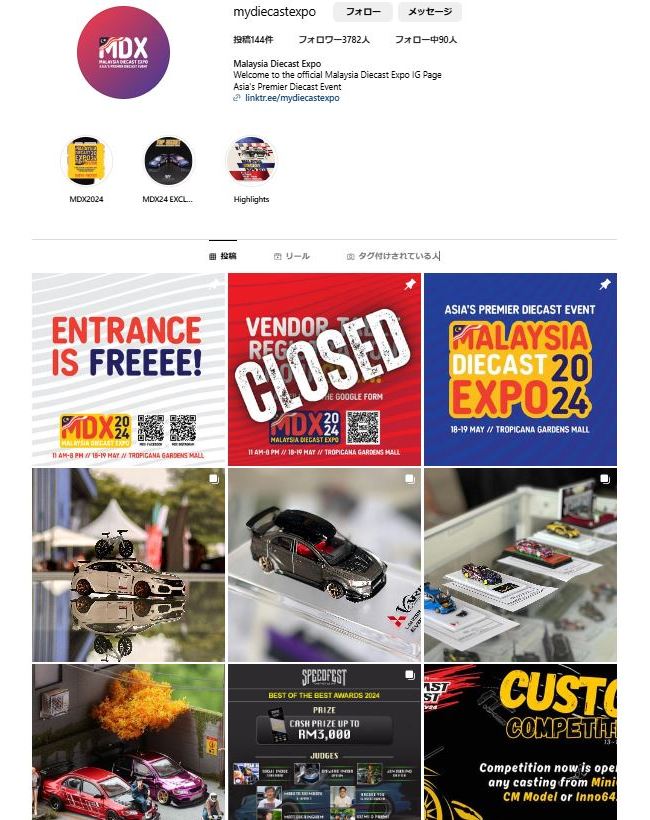Tap the フォロー (follow) button
The image size is (650, 820).
(362, 13)
